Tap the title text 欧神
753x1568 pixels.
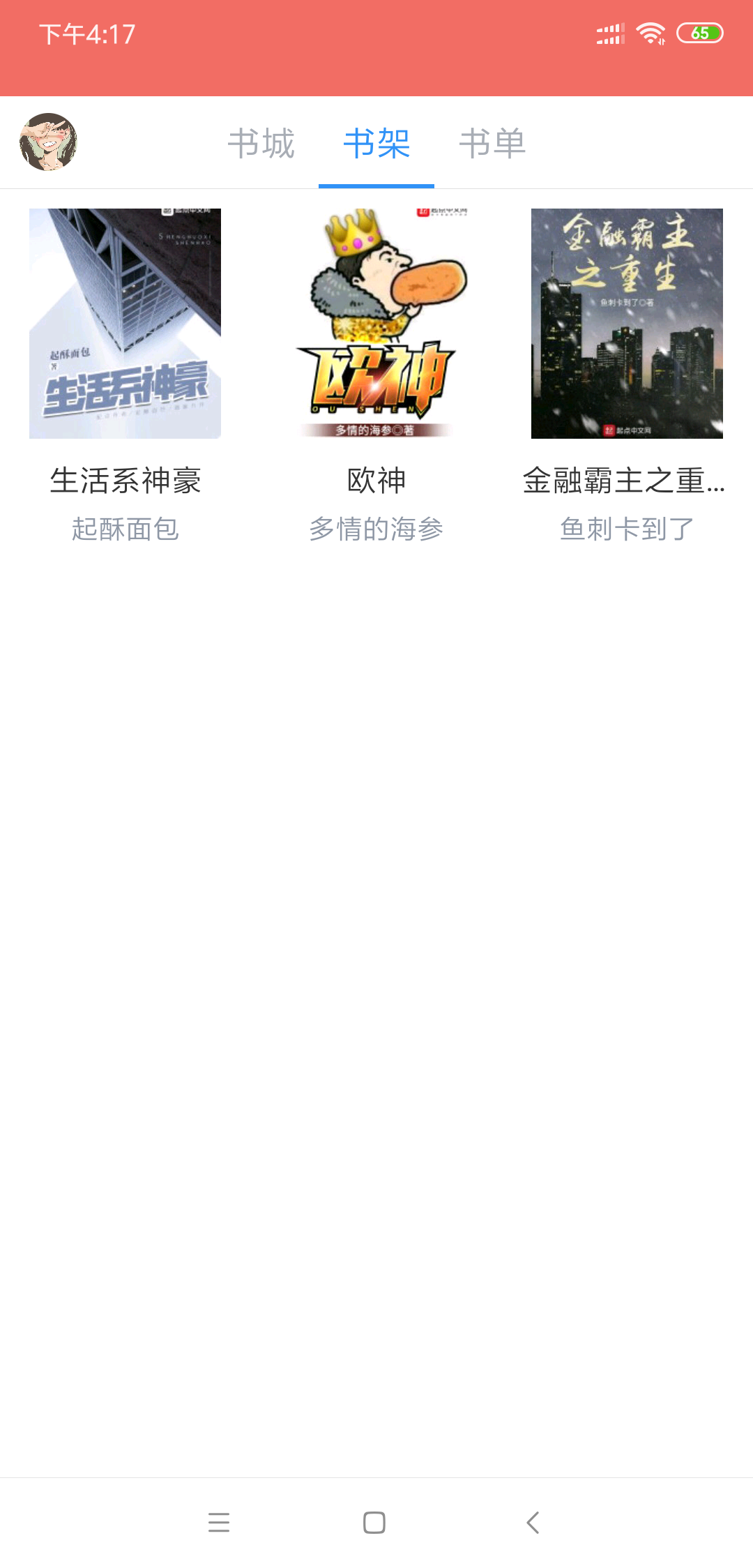[376, 481]
